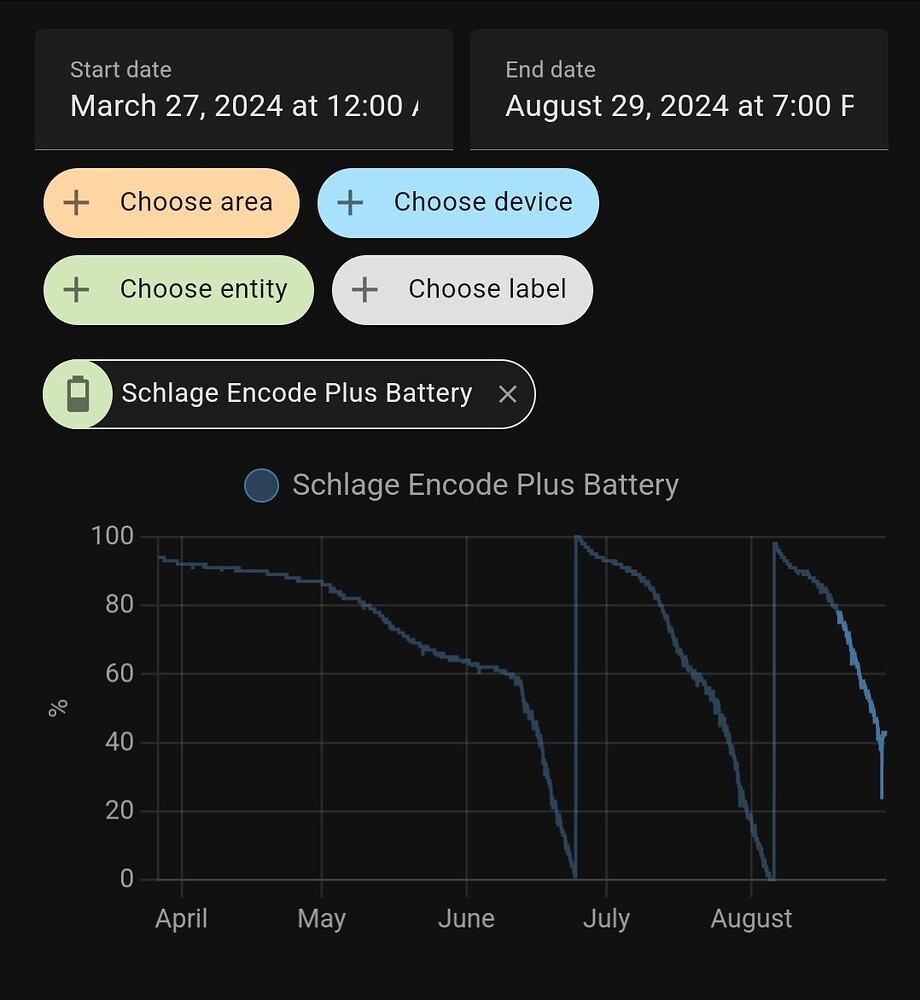Screen dimensions: 920x1000
Task: Click the plus icon on Choose area
Action: click(x=75, y=202)
